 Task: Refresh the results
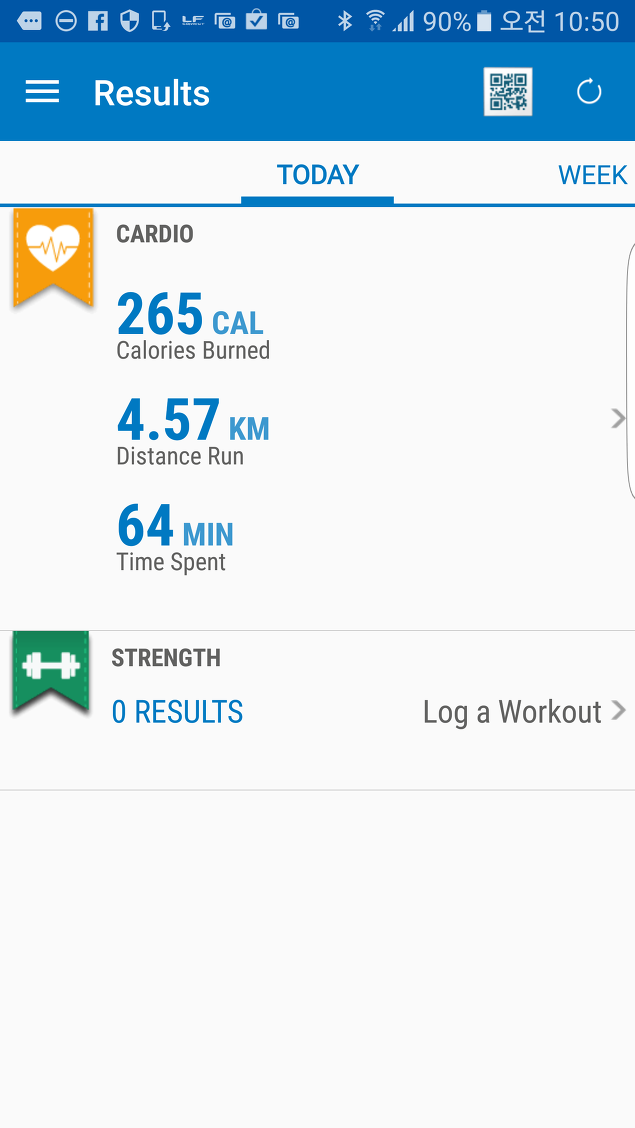pyautogui.click(x=589, y=92)
